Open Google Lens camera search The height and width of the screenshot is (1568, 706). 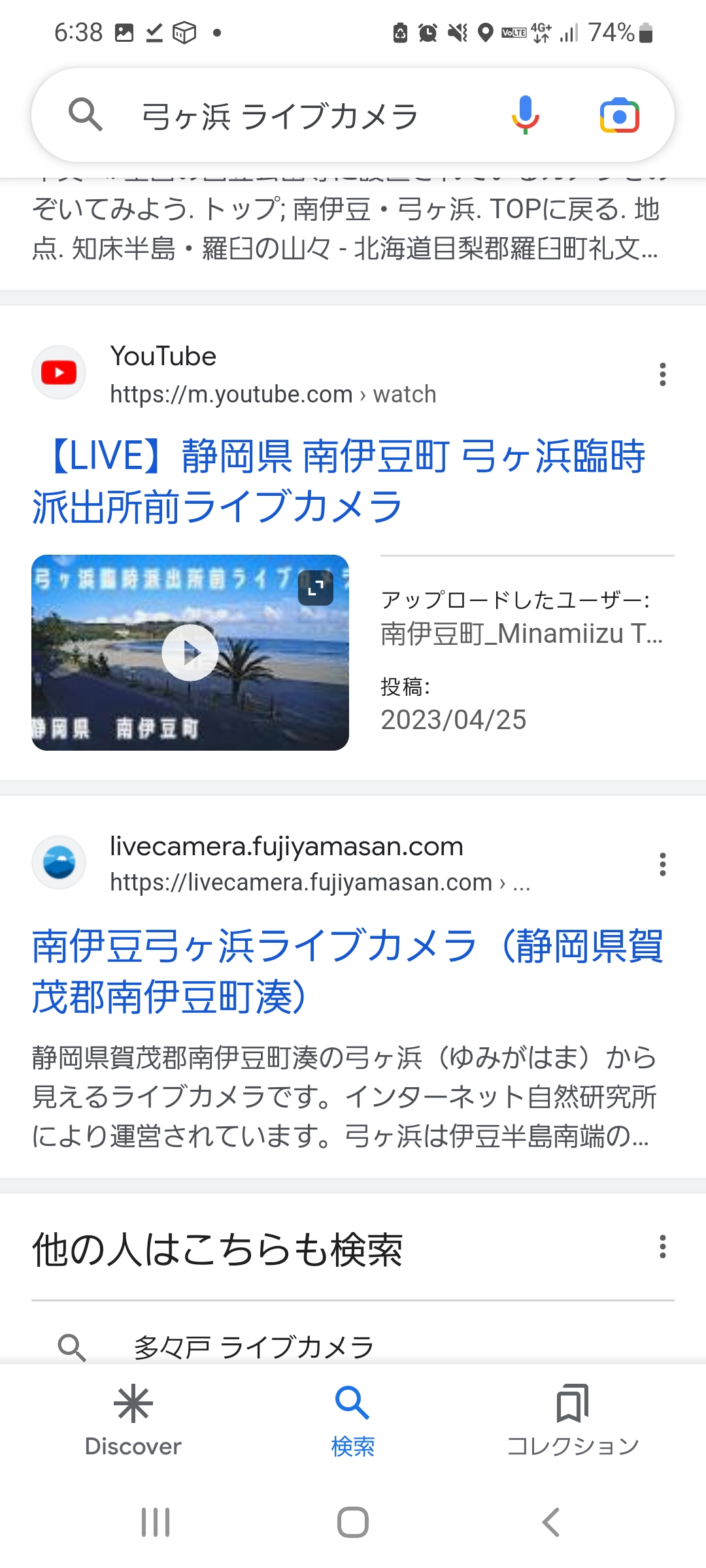(x=619, y=116)
